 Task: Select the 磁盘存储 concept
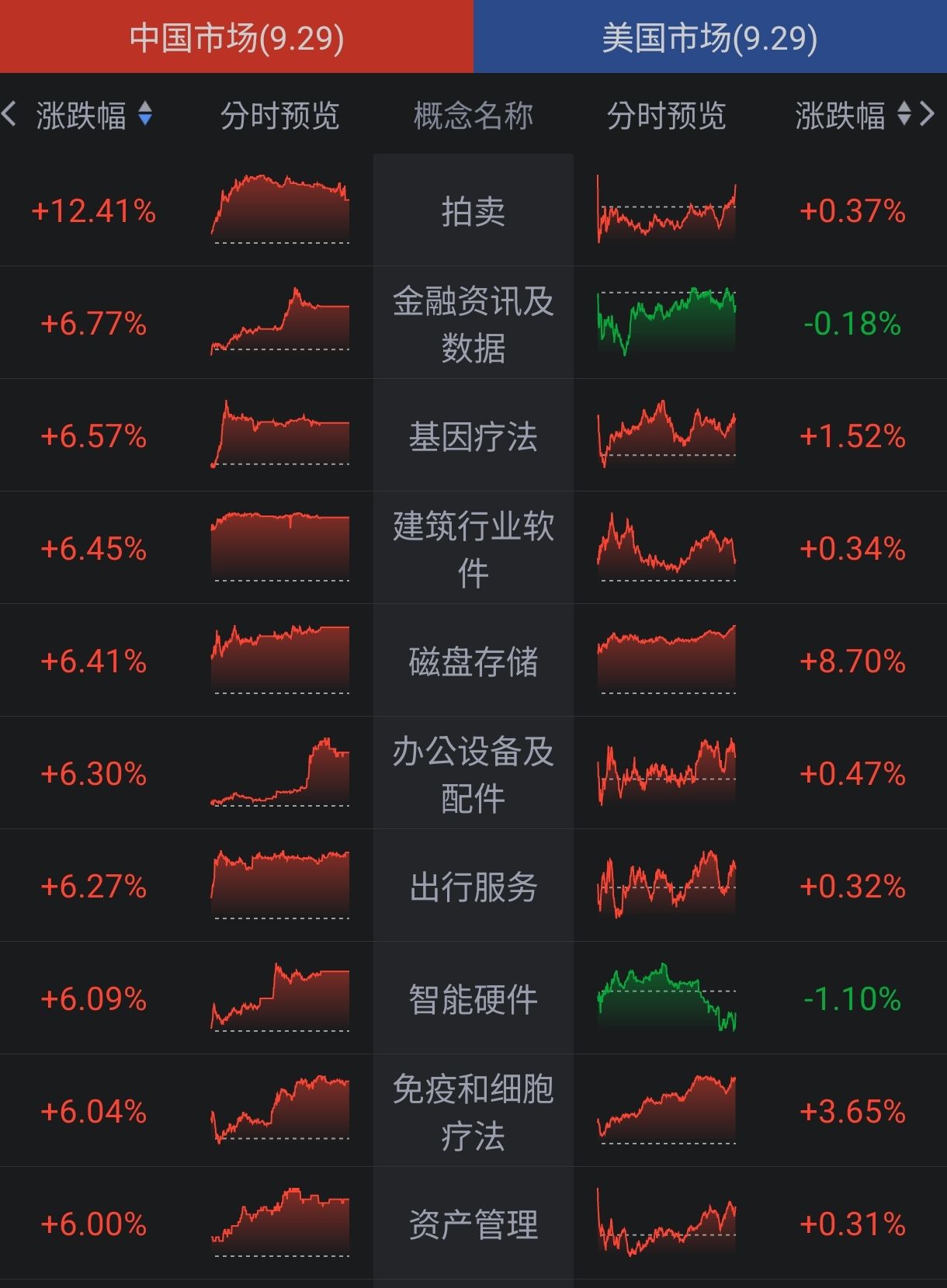pos(473,661)
